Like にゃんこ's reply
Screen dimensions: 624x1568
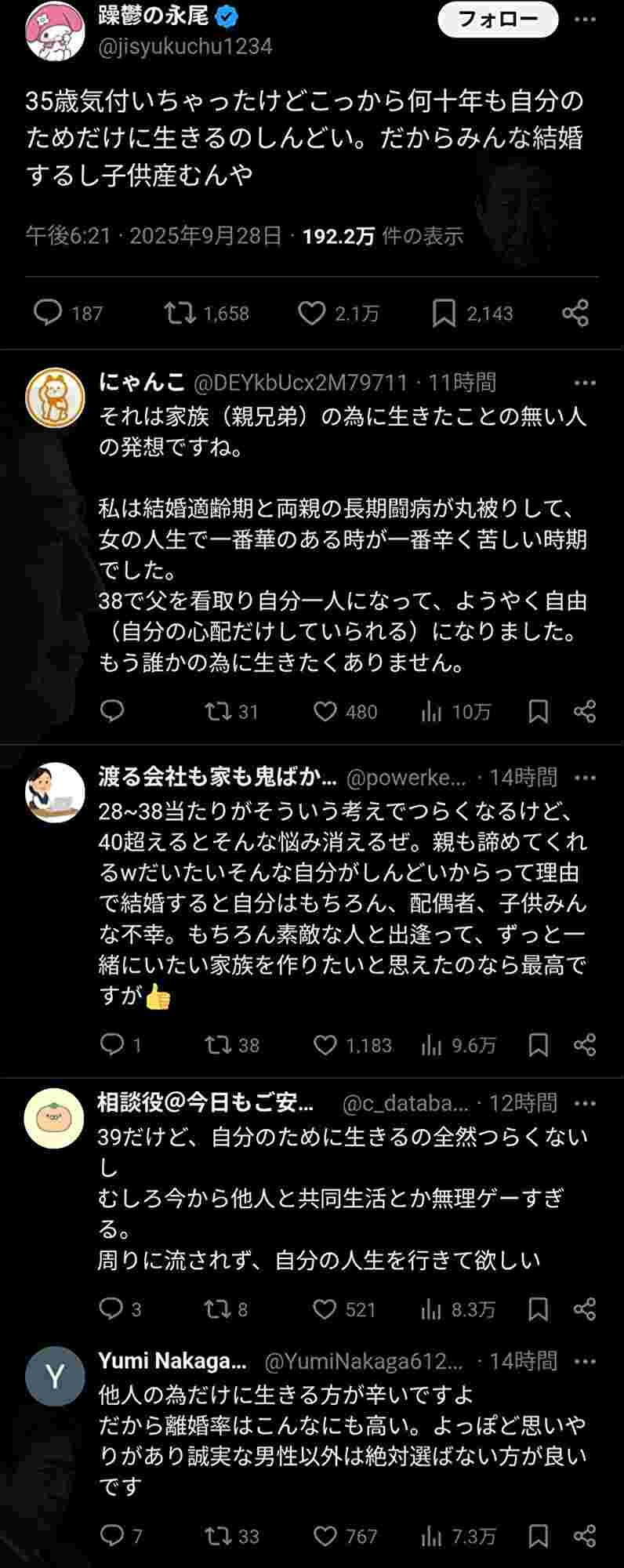point(325,711)
